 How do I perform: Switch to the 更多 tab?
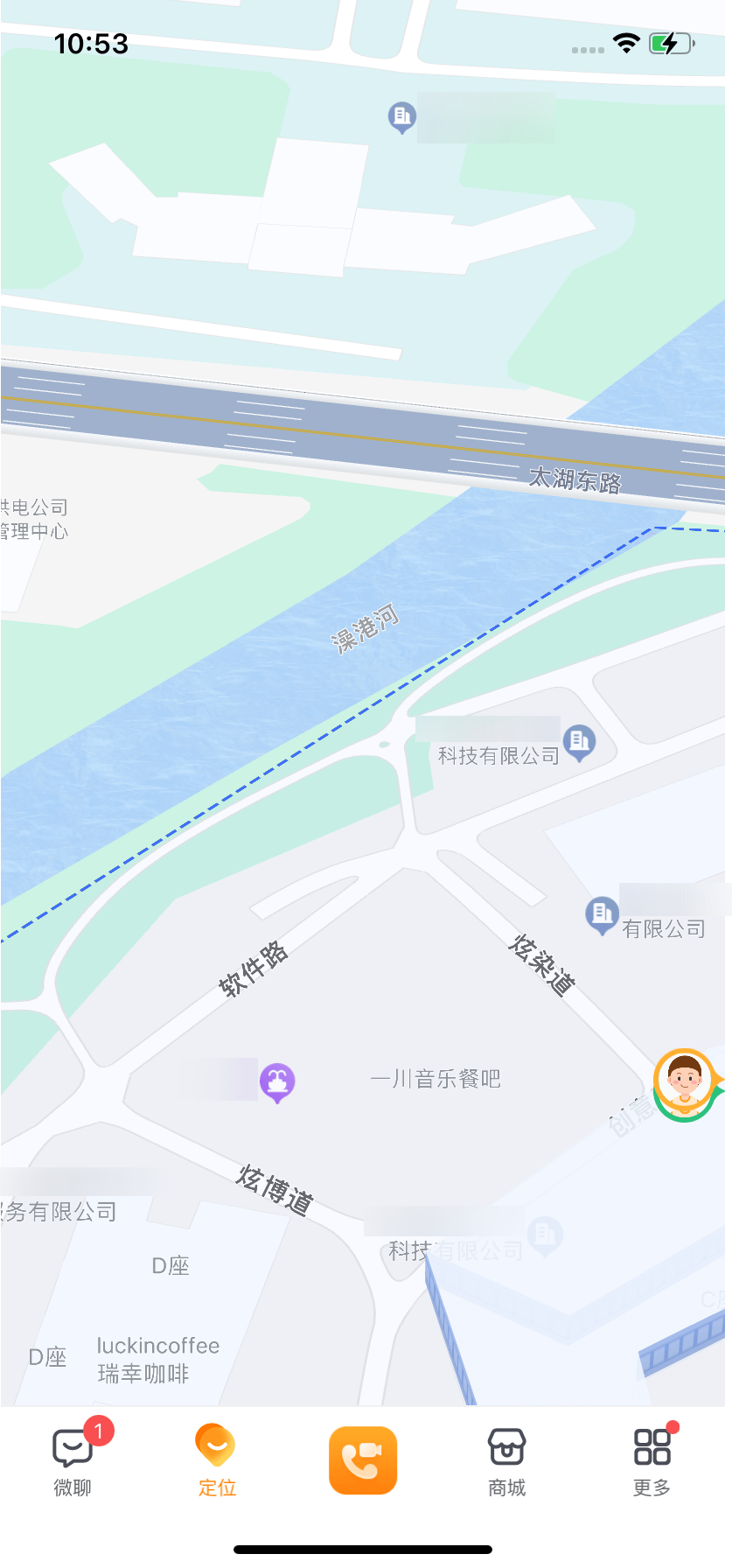(x=652, y=1459)
